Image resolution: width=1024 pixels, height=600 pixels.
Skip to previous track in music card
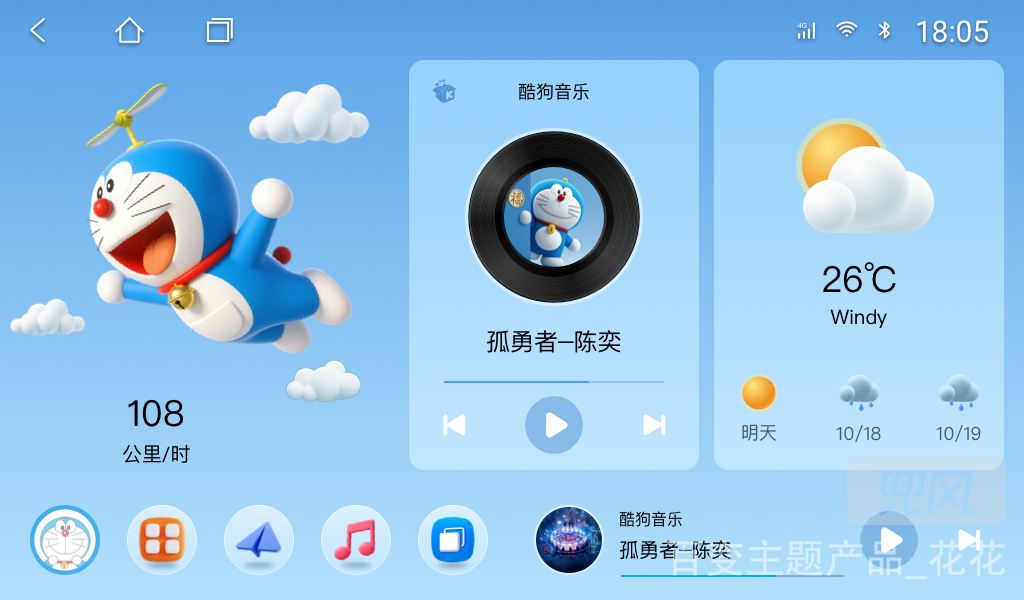(x=455, y=425)
